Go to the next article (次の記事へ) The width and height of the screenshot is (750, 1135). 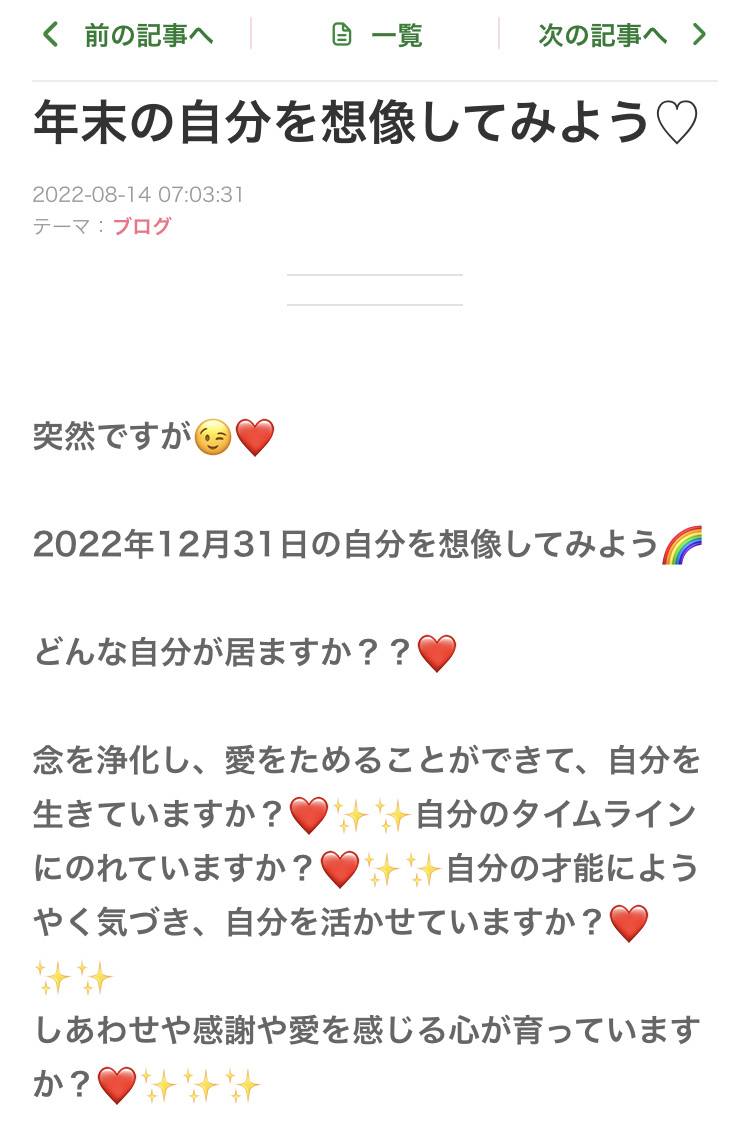coord(621,35)
